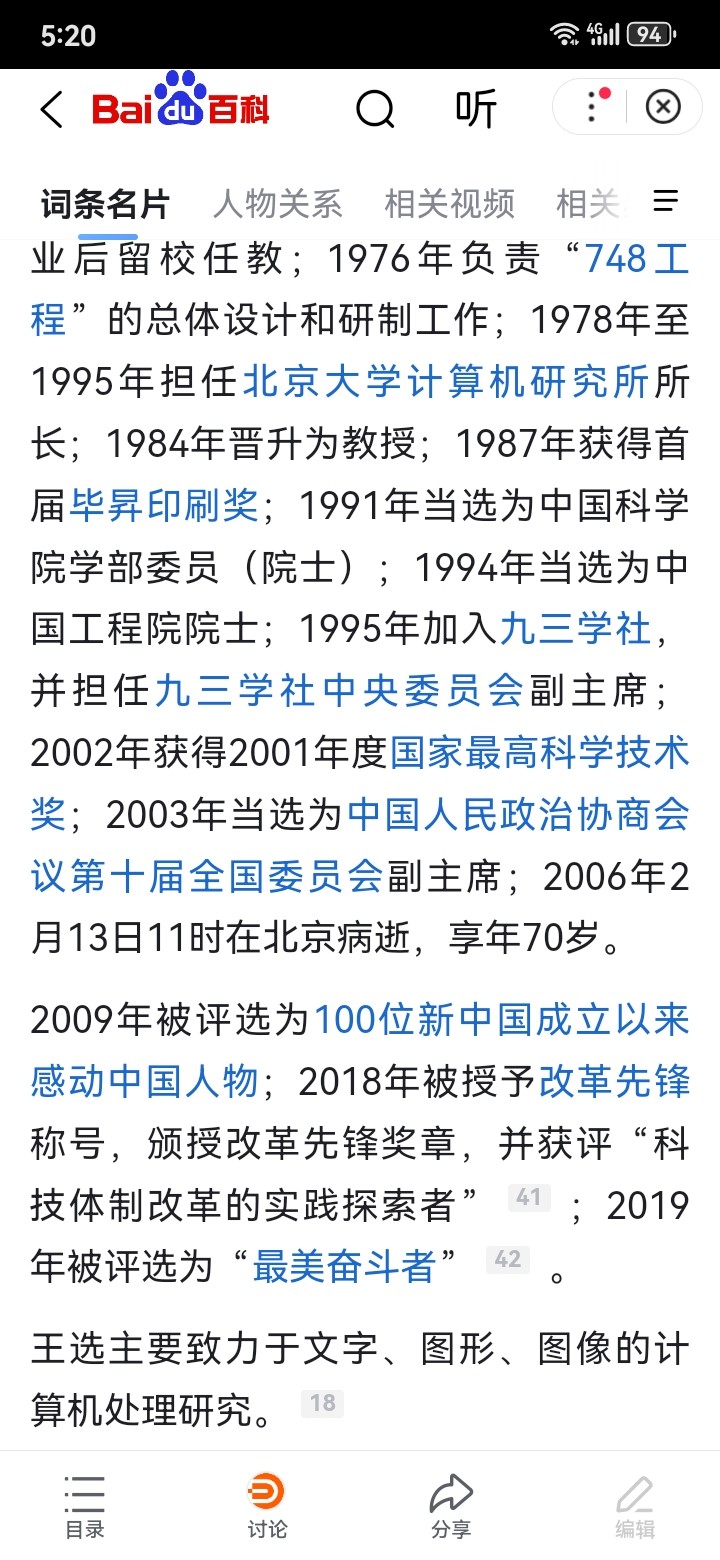Open reference citation 41
The width and height of the screenshot is (720, 1560).
click(529, 1197)
